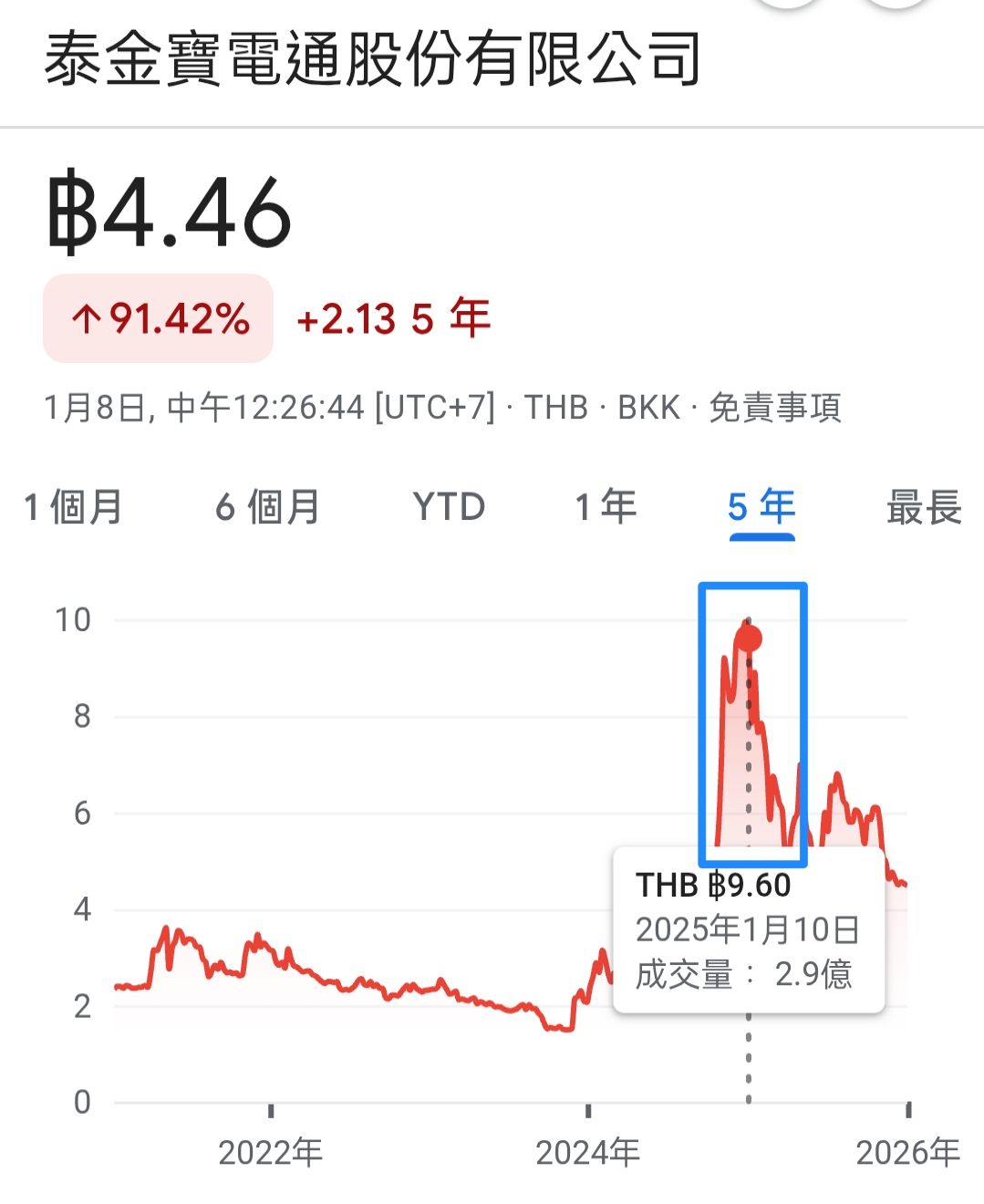984x1204 pixels.
Task: Select the 5年 range tab
Action: [x=761, y=507]
